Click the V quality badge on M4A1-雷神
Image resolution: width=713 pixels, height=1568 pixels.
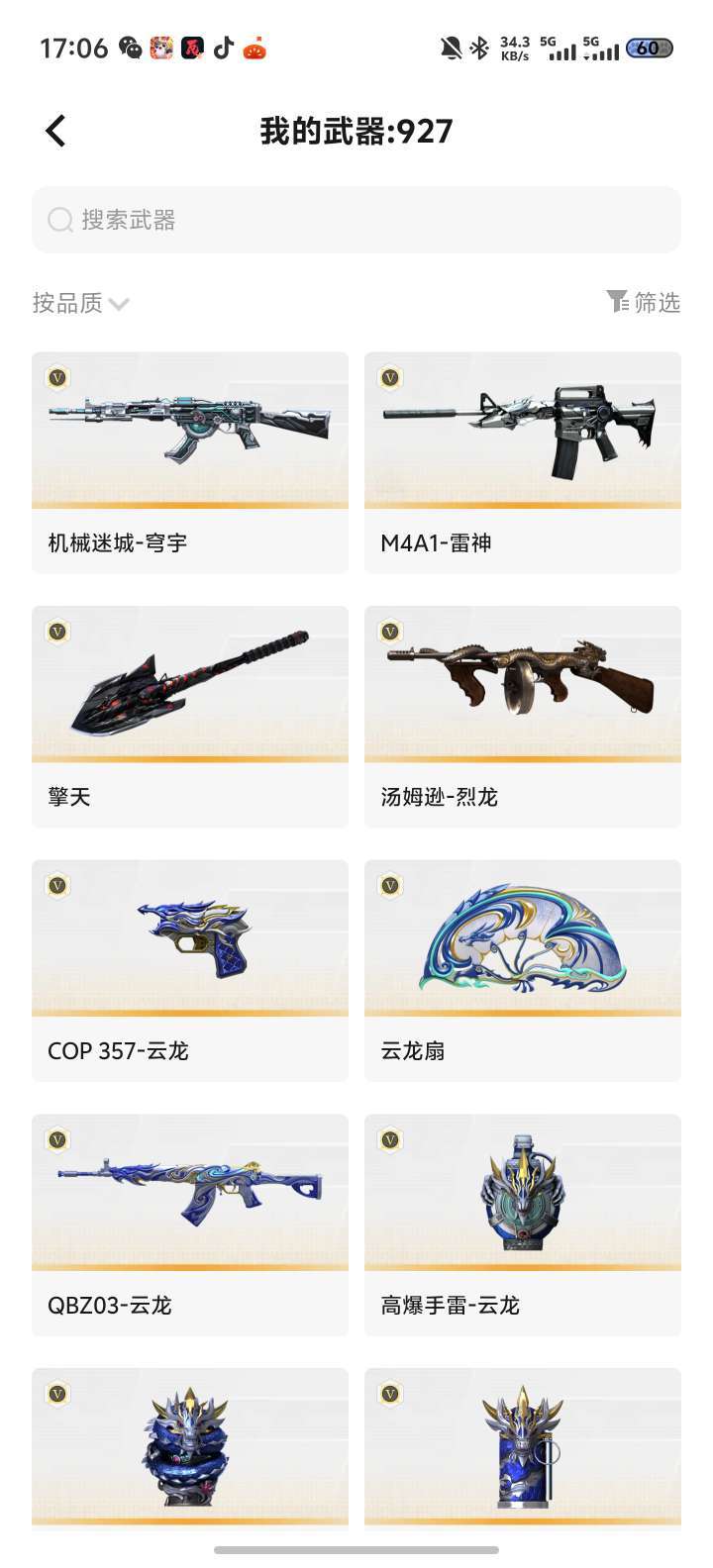(389, 377)
